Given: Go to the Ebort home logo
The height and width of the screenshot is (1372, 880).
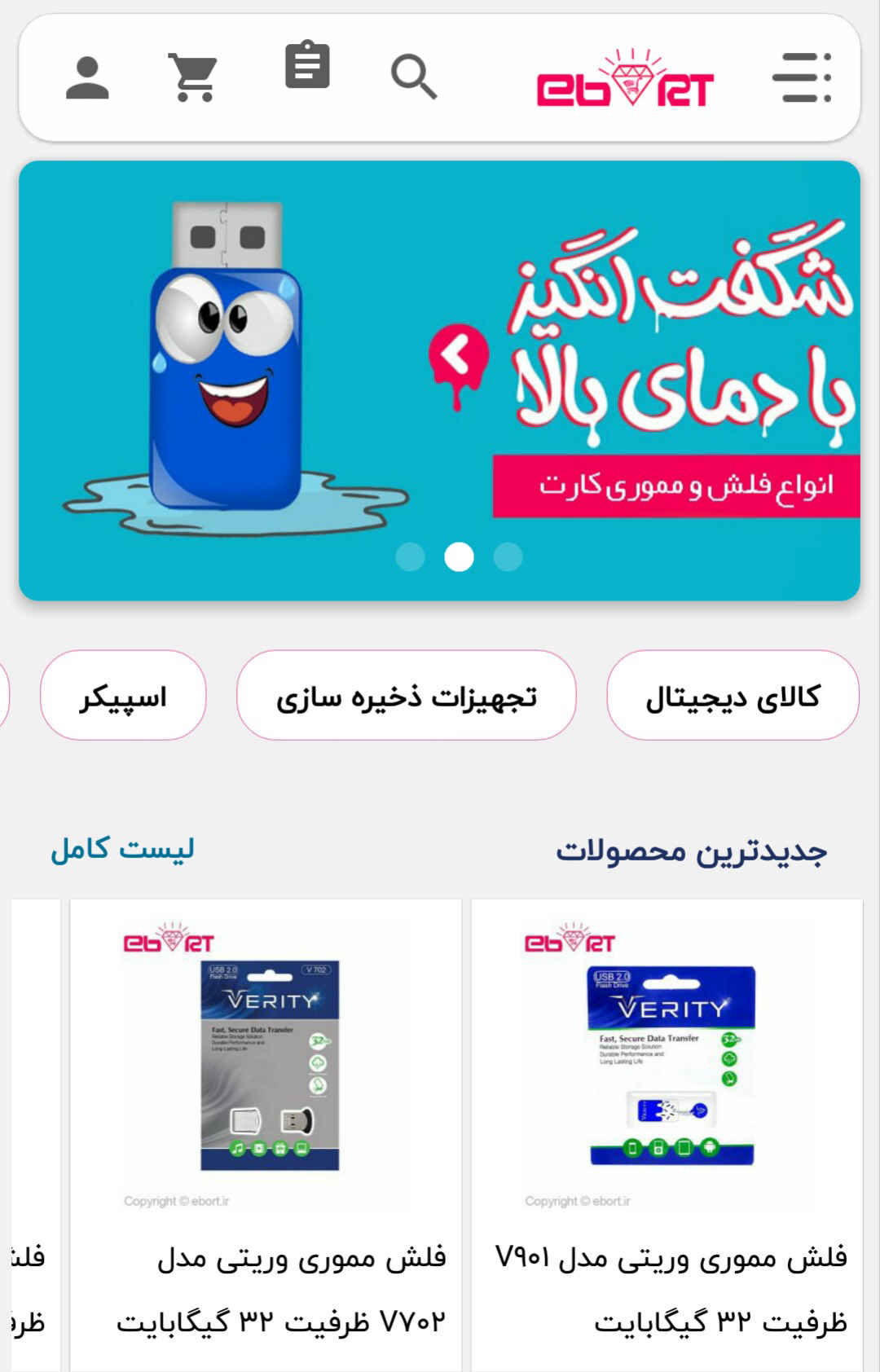Looking at the screenshot, I should click(625, 80).
